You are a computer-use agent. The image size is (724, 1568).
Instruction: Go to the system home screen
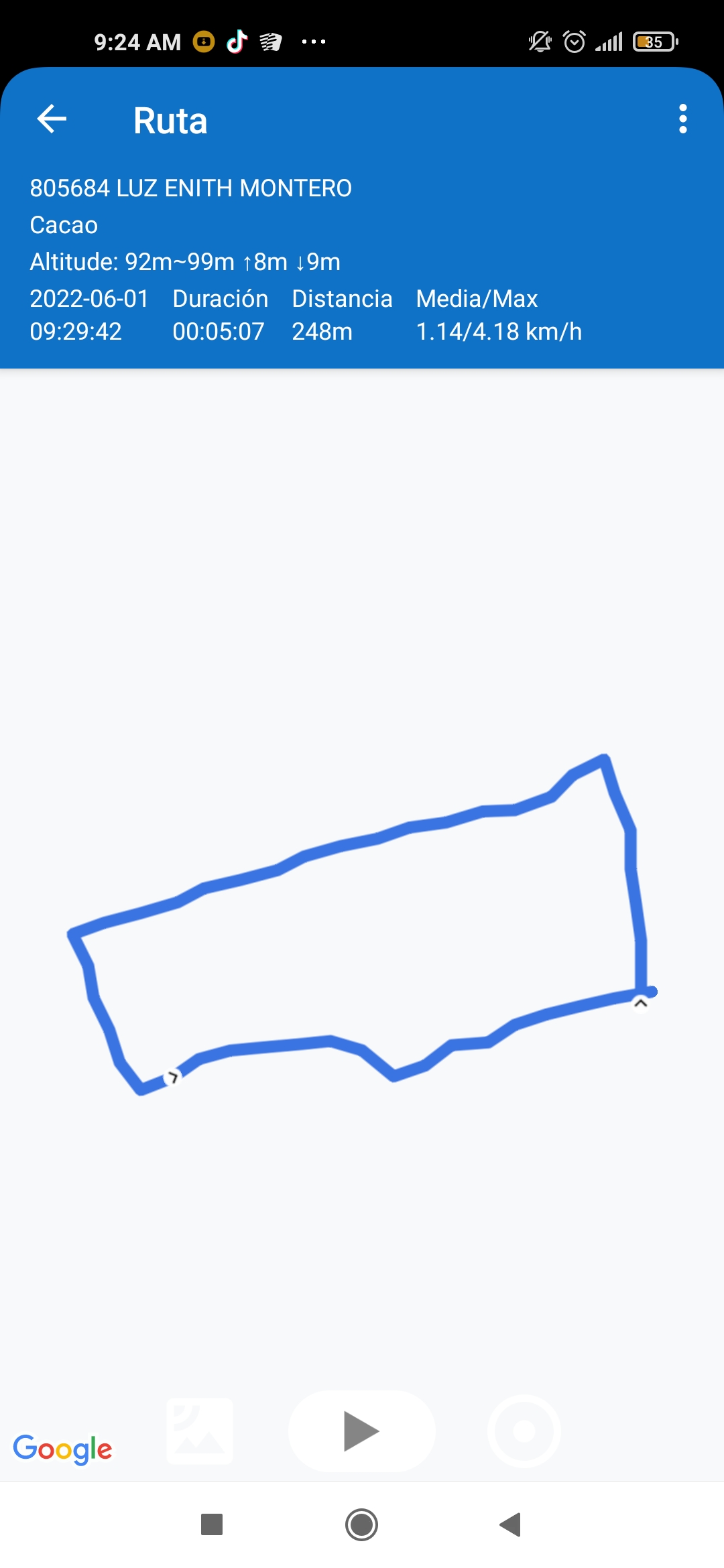361,1524
